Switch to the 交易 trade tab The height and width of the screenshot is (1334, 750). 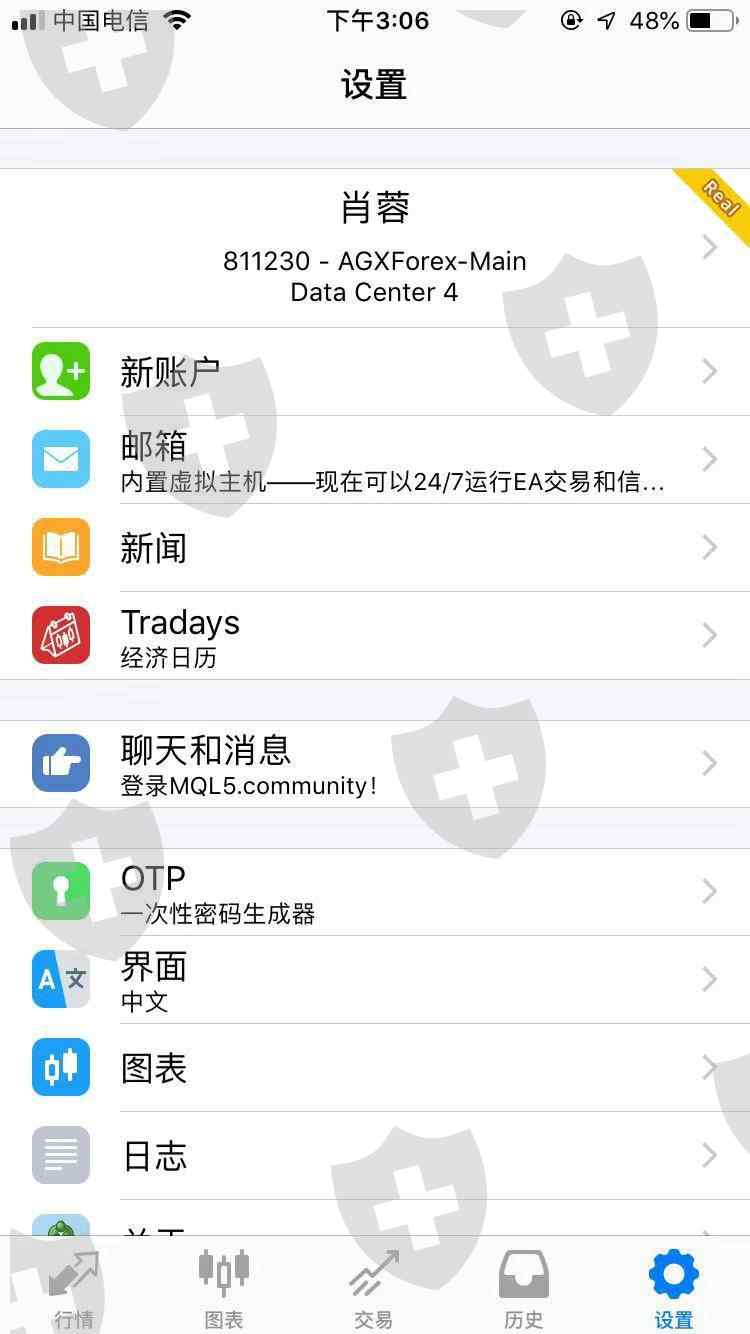pyautogui.click(x=374, y=1288)
